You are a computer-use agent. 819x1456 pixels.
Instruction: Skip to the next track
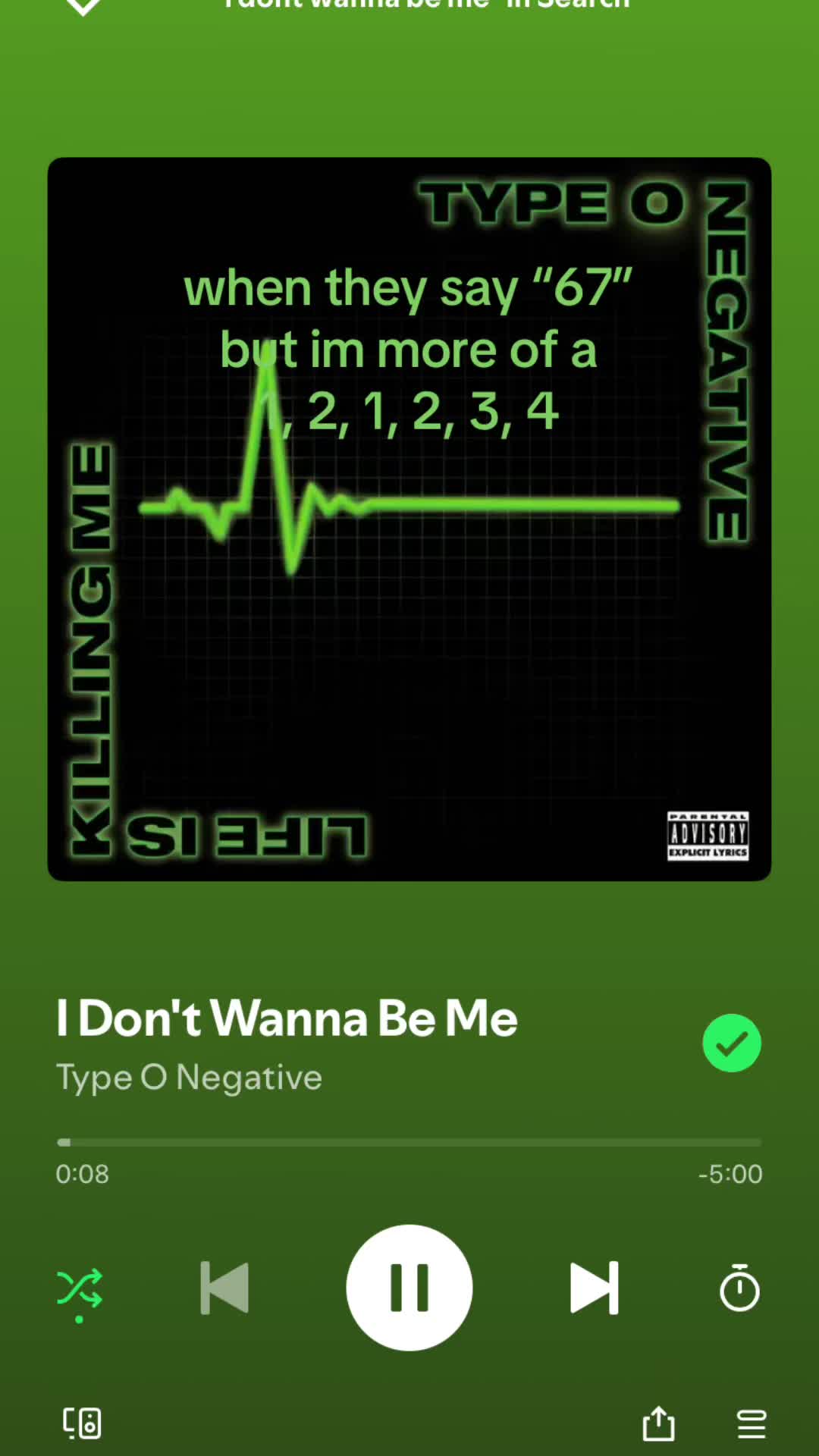tap(595, 1287)
